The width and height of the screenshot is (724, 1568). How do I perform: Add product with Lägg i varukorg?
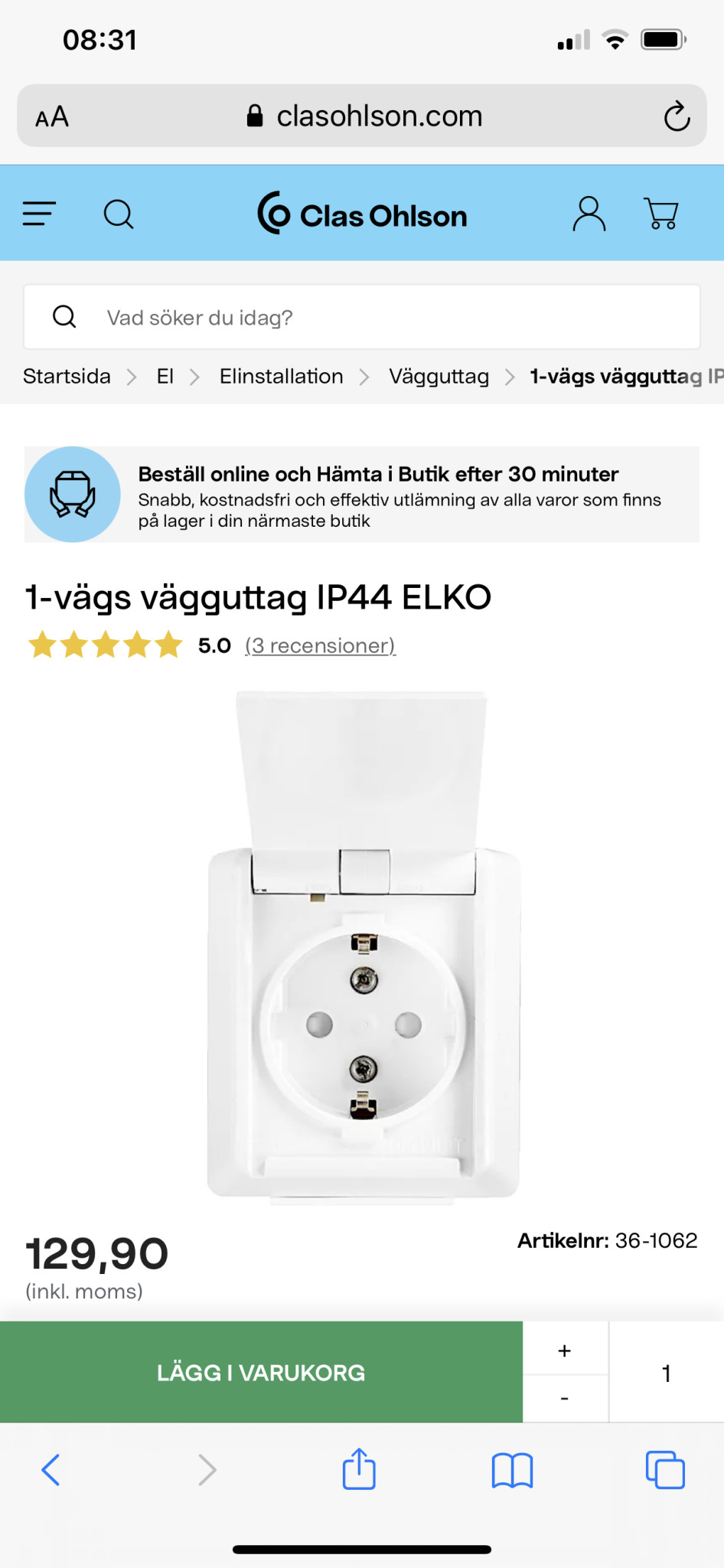(x=261, y=1372)
